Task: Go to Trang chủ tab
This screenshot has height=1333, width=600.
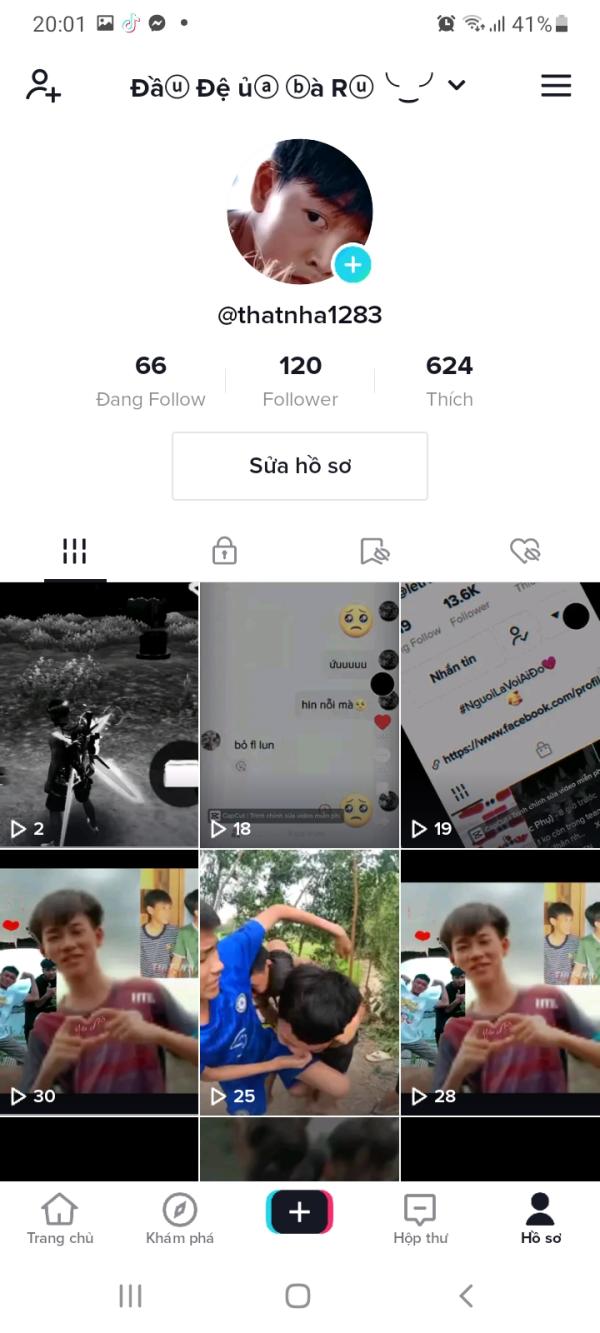Action: pos(60,1219)
